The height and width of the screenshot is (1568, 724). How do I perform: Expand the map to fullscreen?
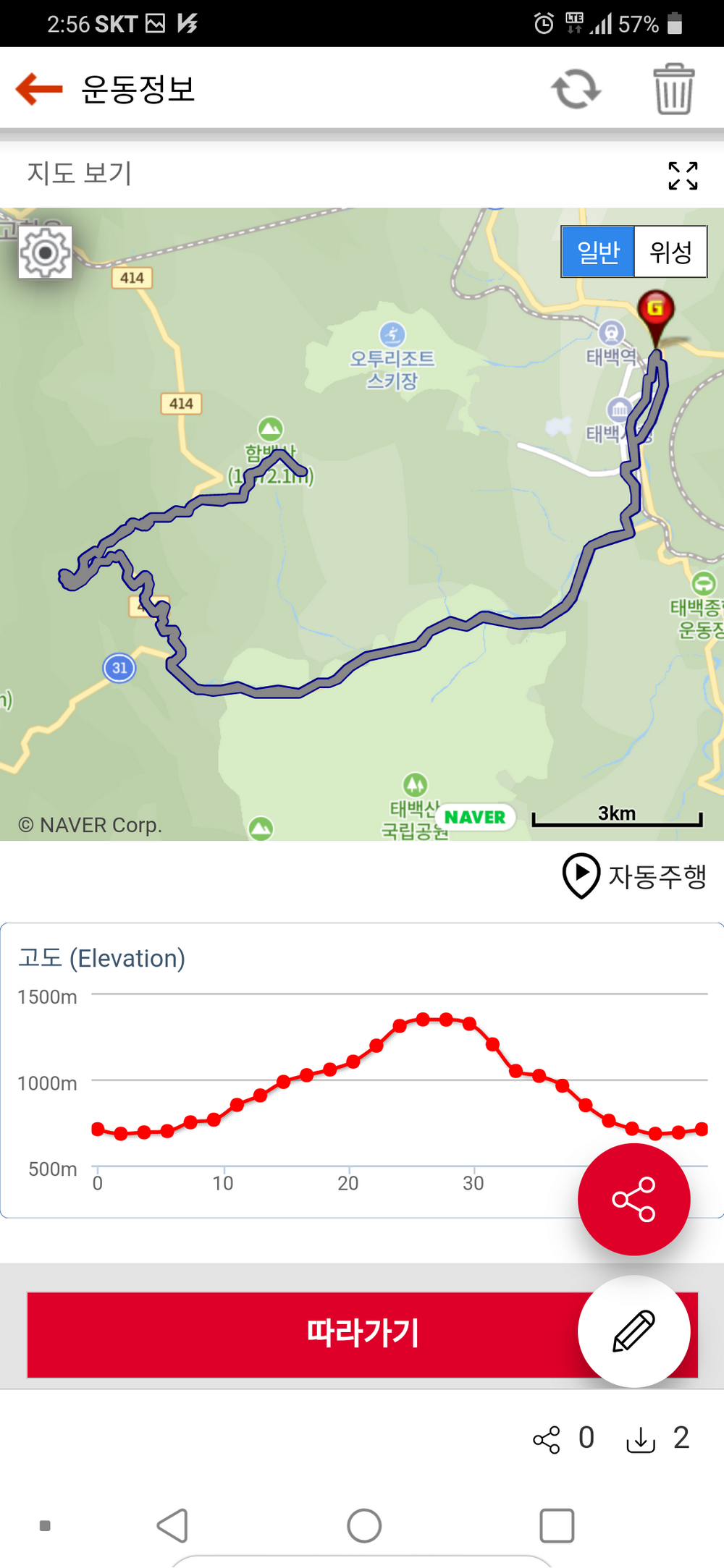click(683, 176)
